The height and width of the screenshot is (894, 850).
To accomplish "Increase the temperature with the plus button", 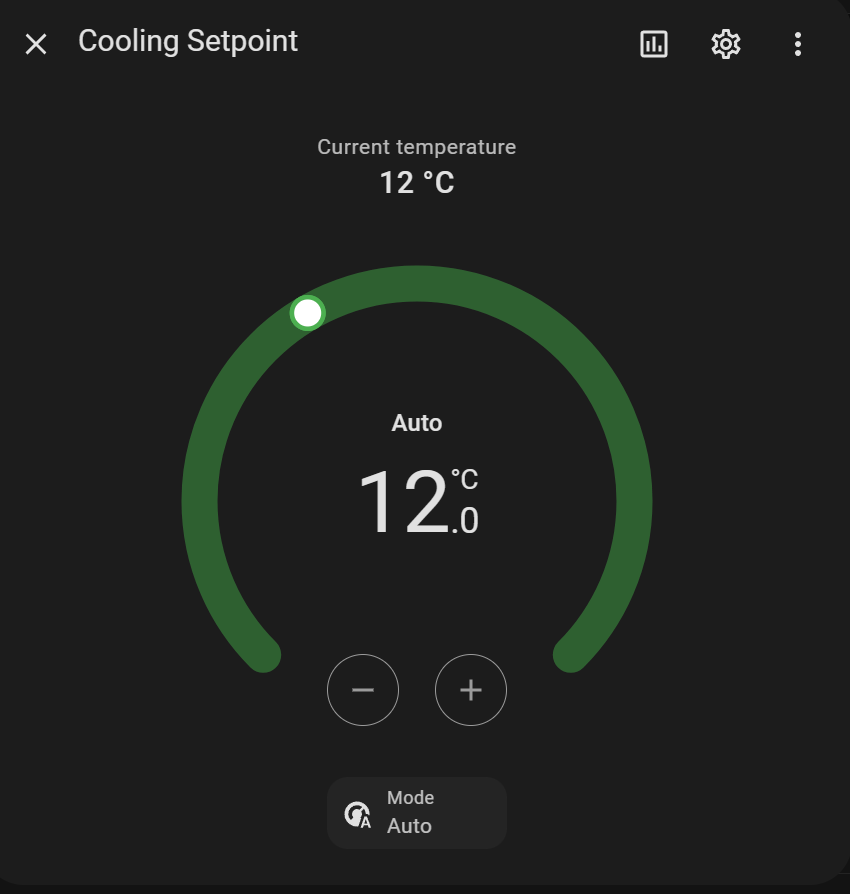I will (471, 690).
